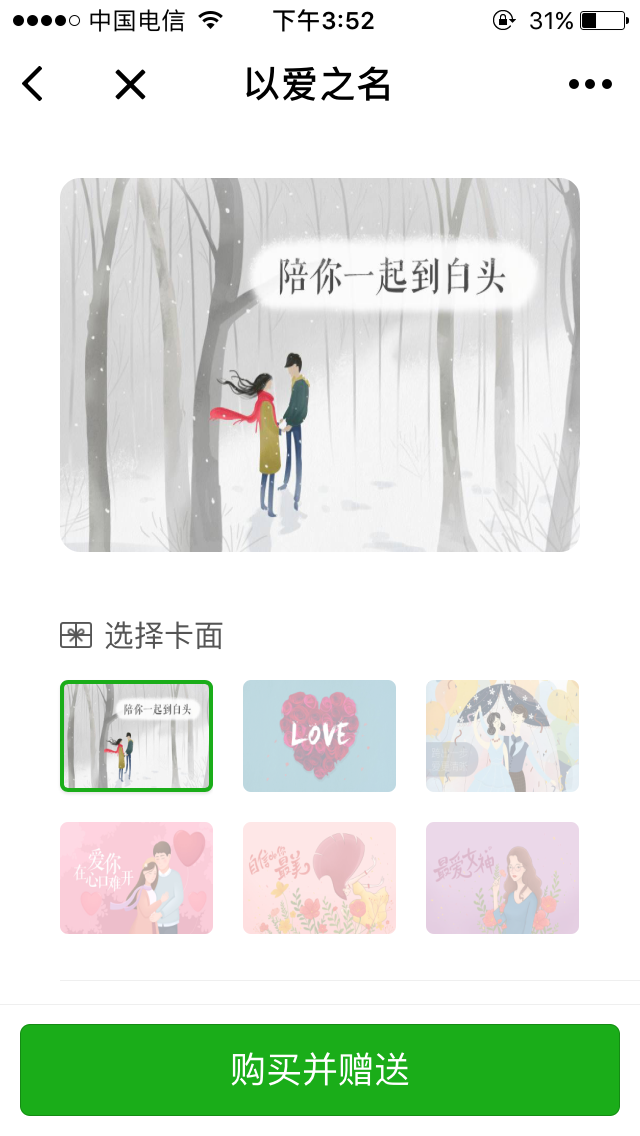Pick the wedding couple under umbrella card
640x1136 pixels.
coord(502,736)
